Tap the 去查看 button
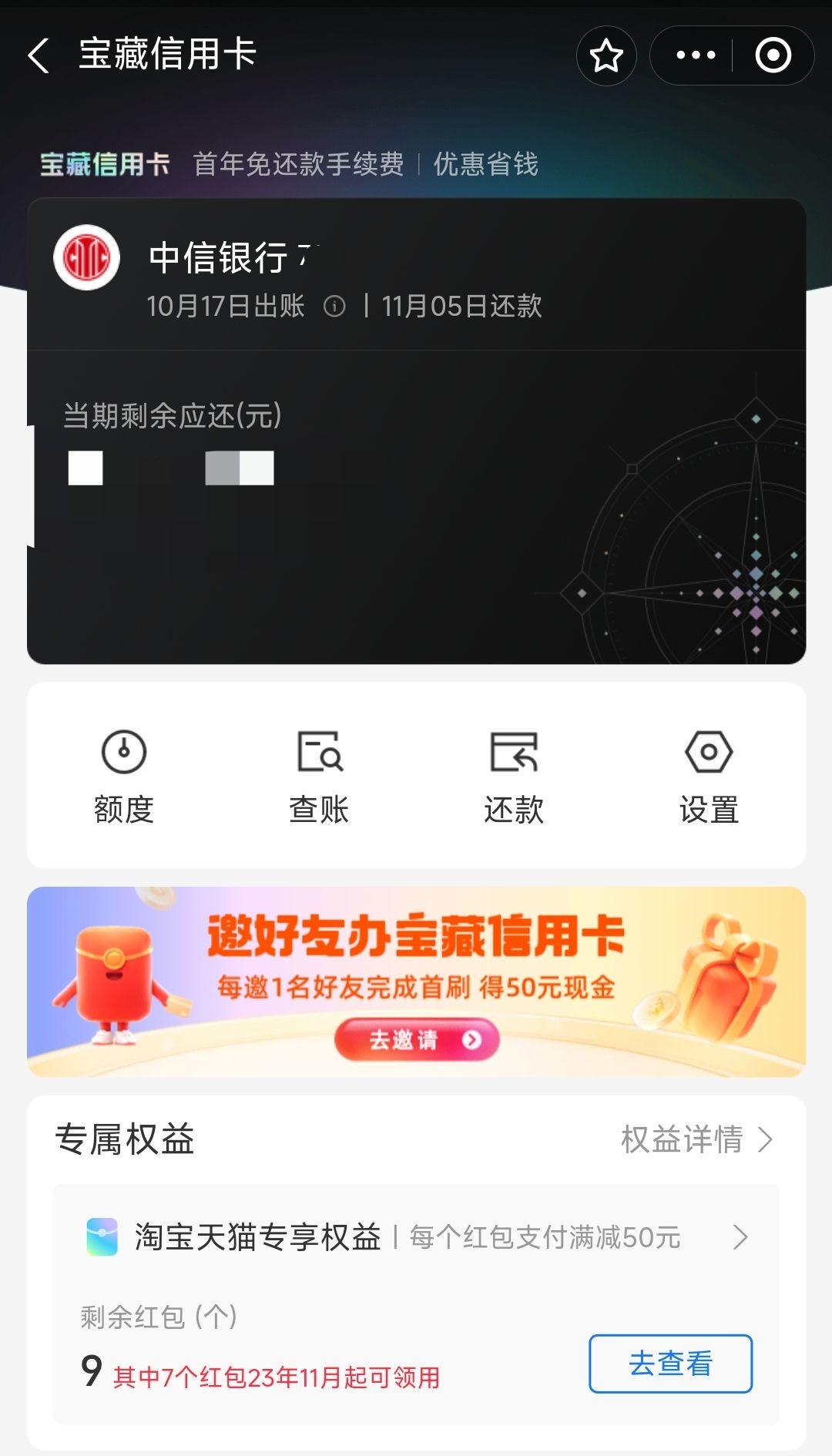This screenshot has height=1456, width=832. (670, 1363)
